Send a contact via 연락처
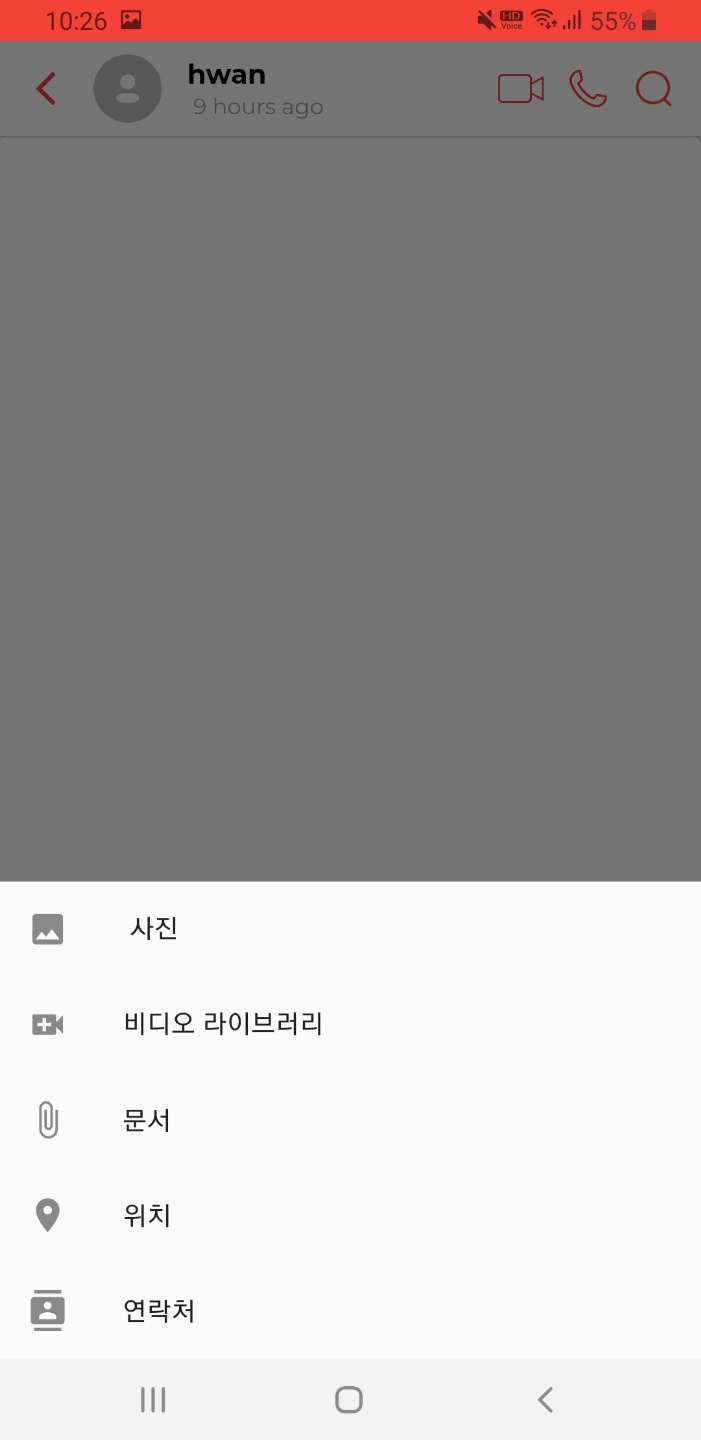The width and height of the screenshot is (701, 1440). point(159,1311)
